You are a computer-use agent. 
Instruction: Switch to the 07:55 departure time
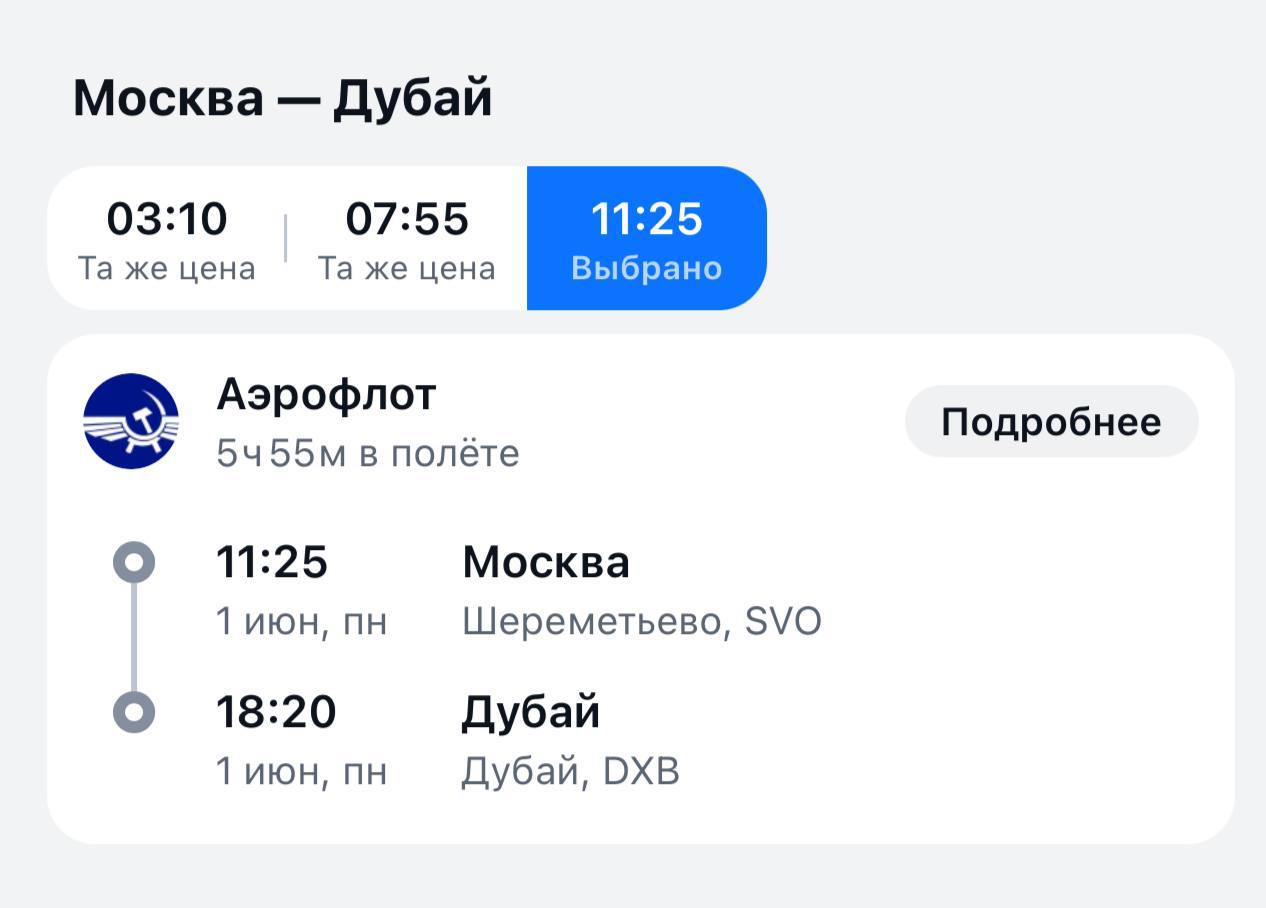pyautogui.click(x=407, y=239)
